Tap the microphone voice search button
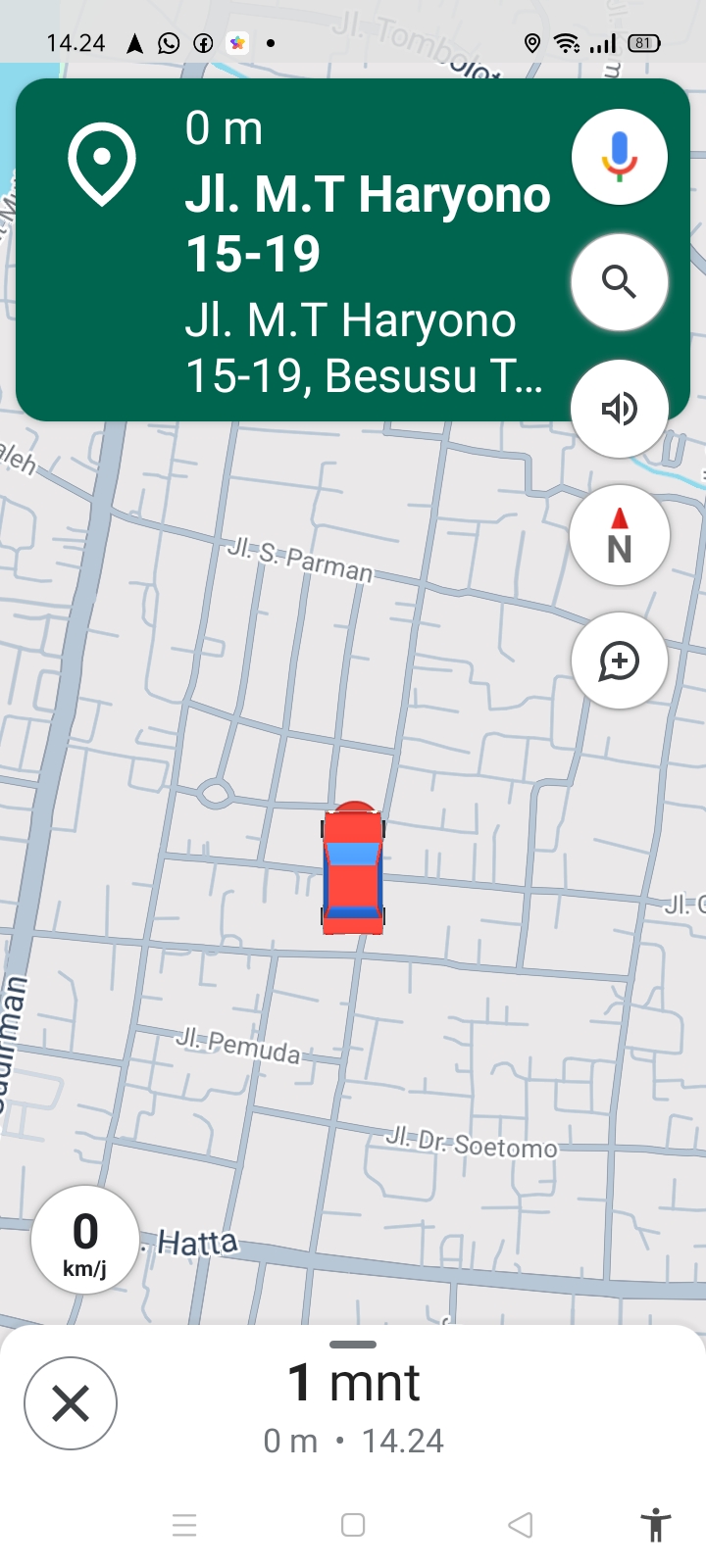The height and width of the screenshot is (1568, 706). click(620, 157)
